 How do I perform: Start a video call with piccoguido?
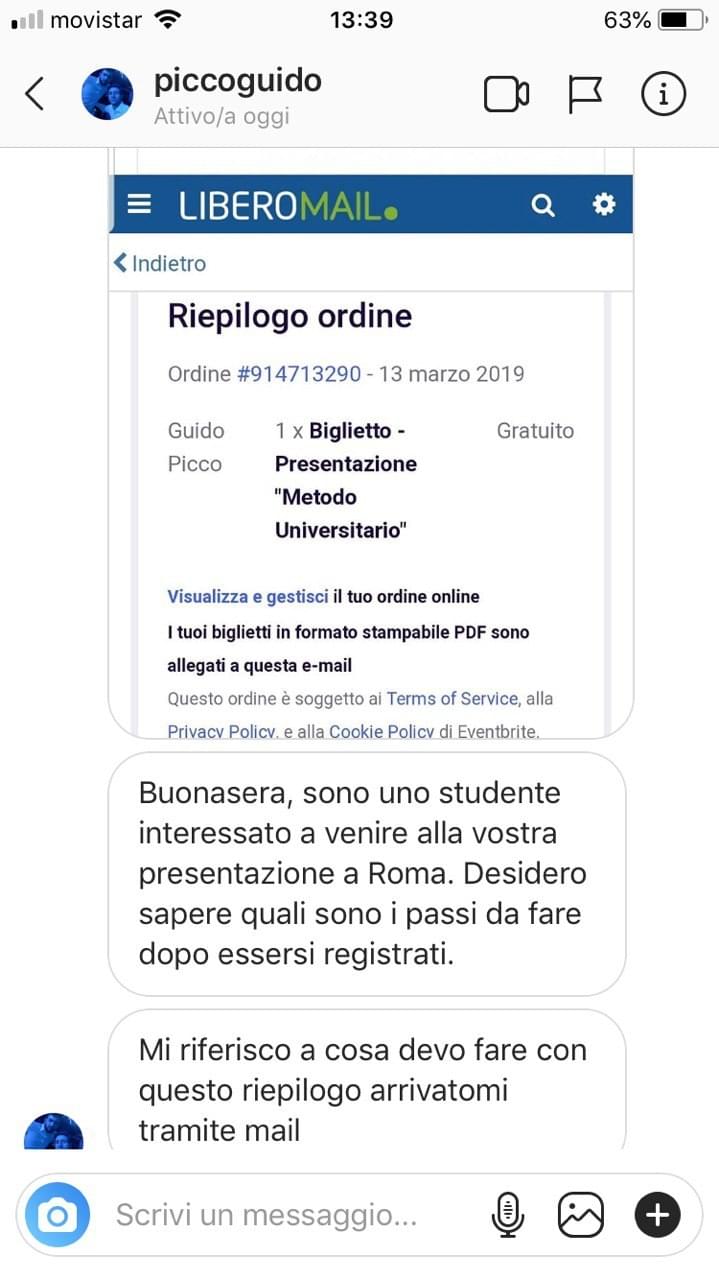click(506, 95)
